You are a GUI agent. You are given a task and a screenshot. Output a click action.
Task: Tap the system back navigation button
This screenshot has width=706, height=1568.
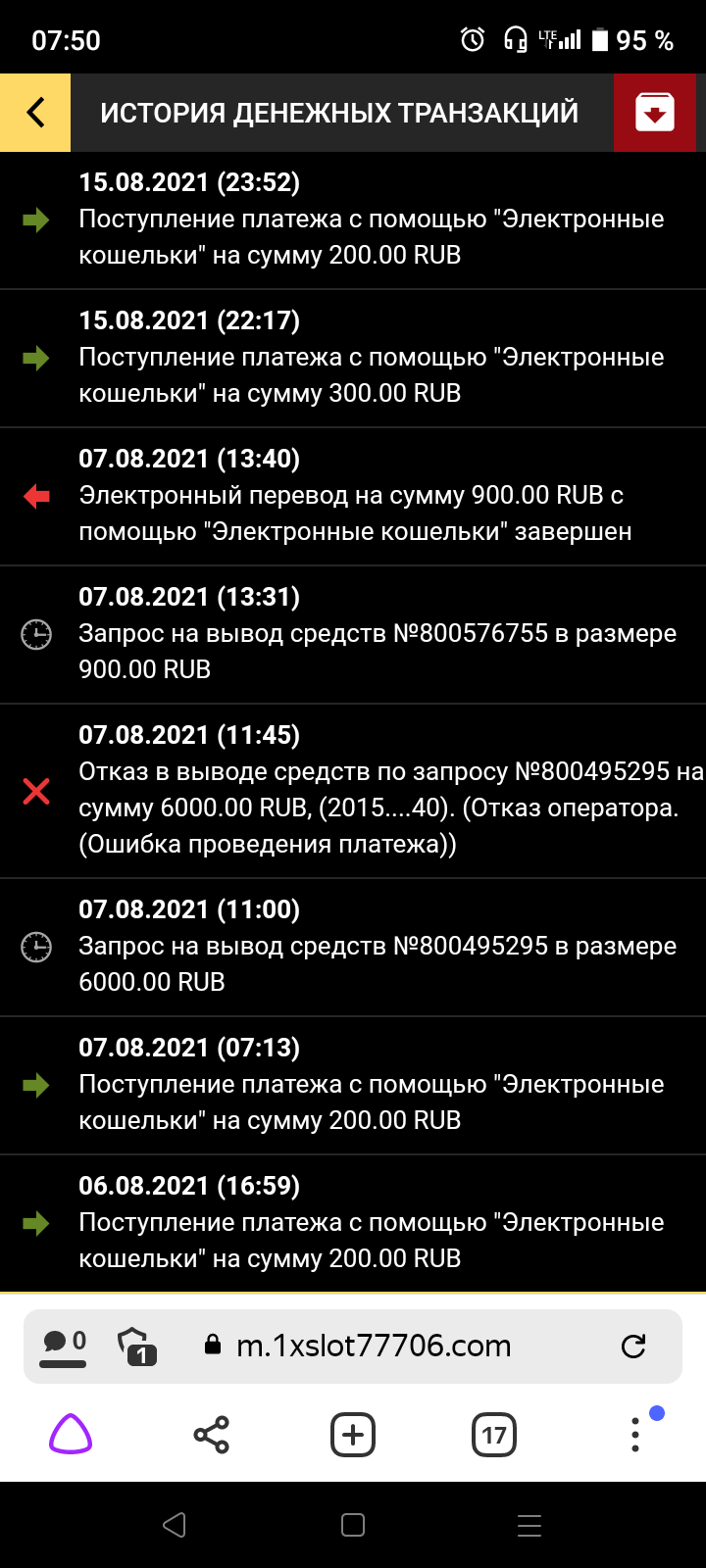point(175,1525)
